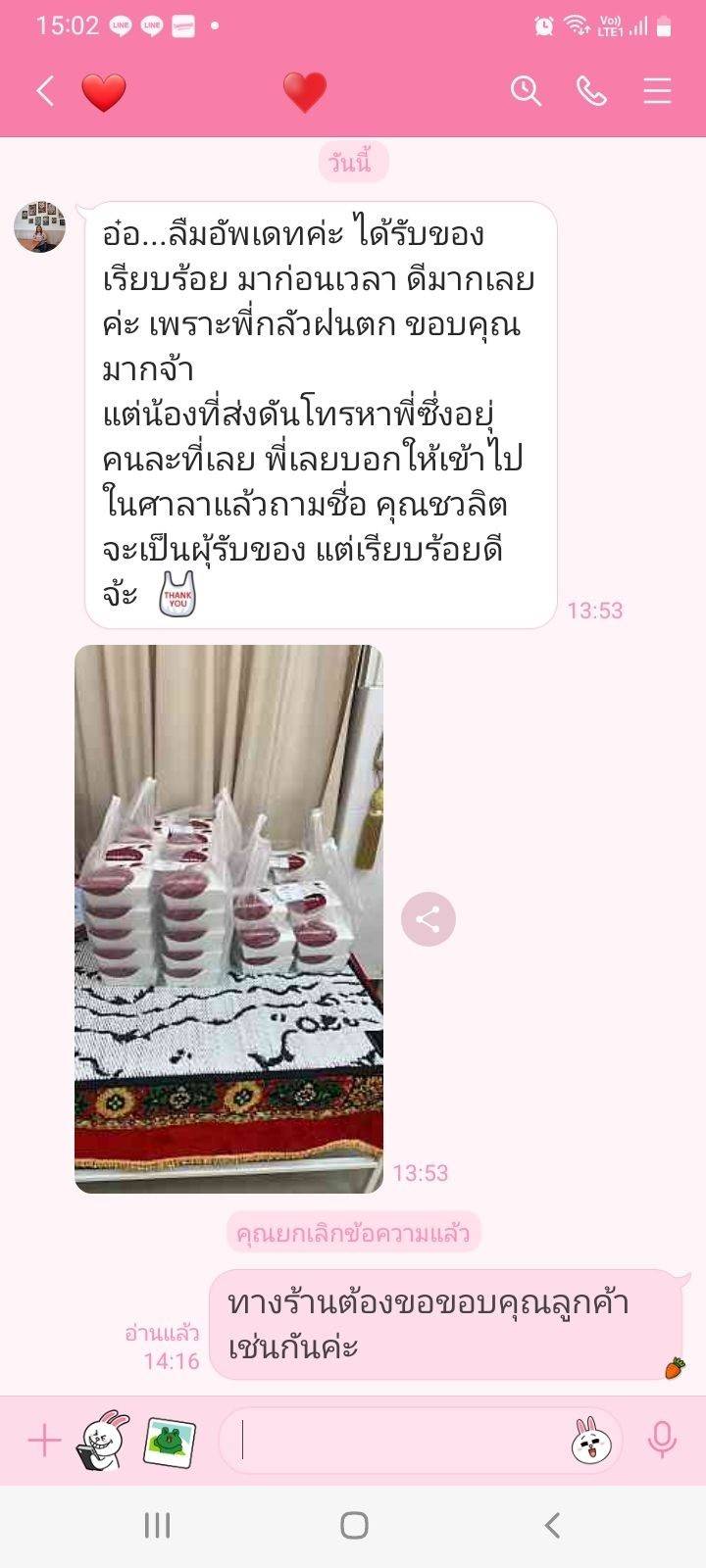Share the received photo
The width and height of the screenshot is (706, 1568).
(x=428, y=919)
